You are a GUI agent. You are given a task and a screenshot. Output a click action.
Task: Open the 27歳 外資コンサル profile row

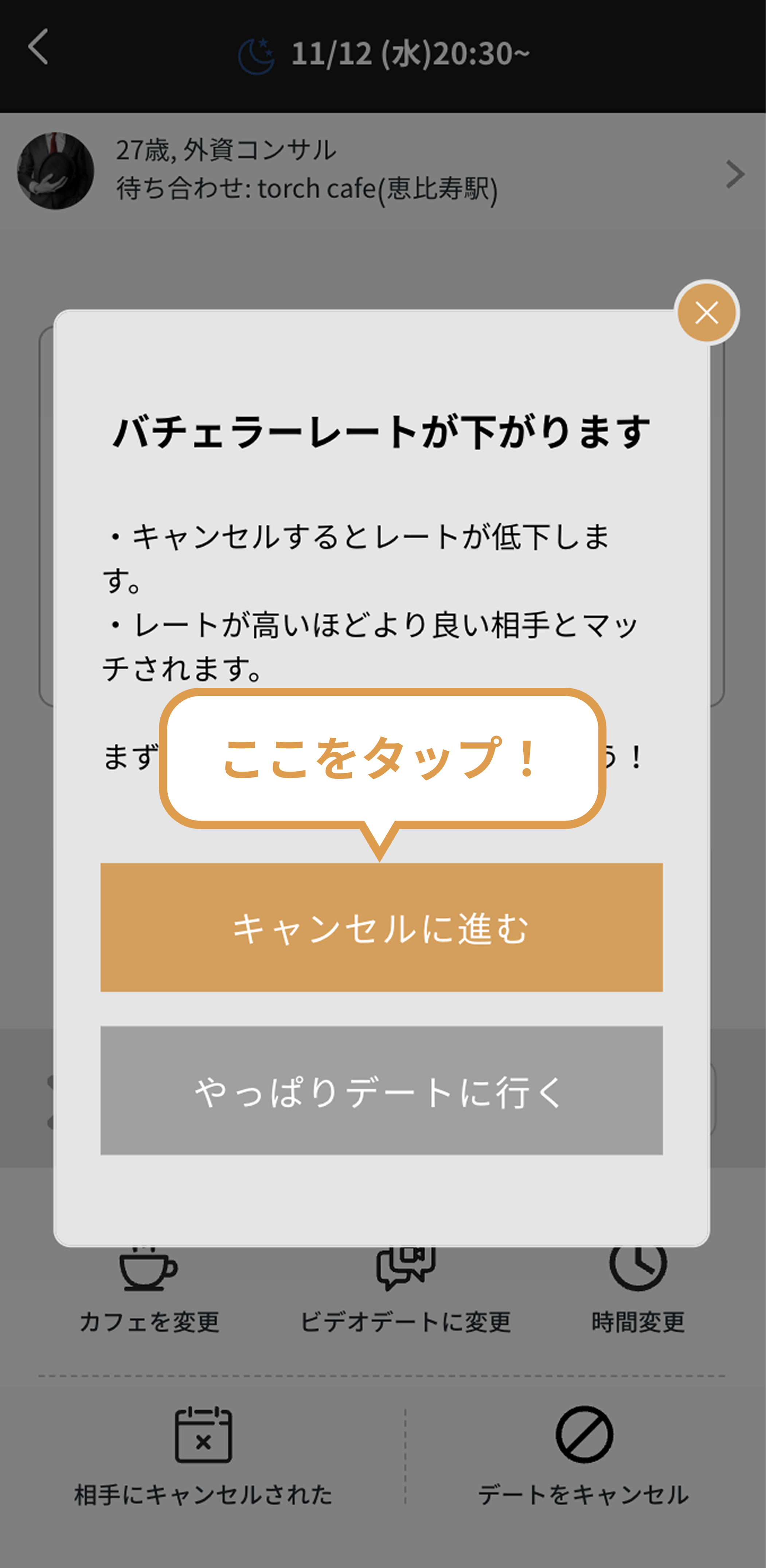tap(382, 171)
